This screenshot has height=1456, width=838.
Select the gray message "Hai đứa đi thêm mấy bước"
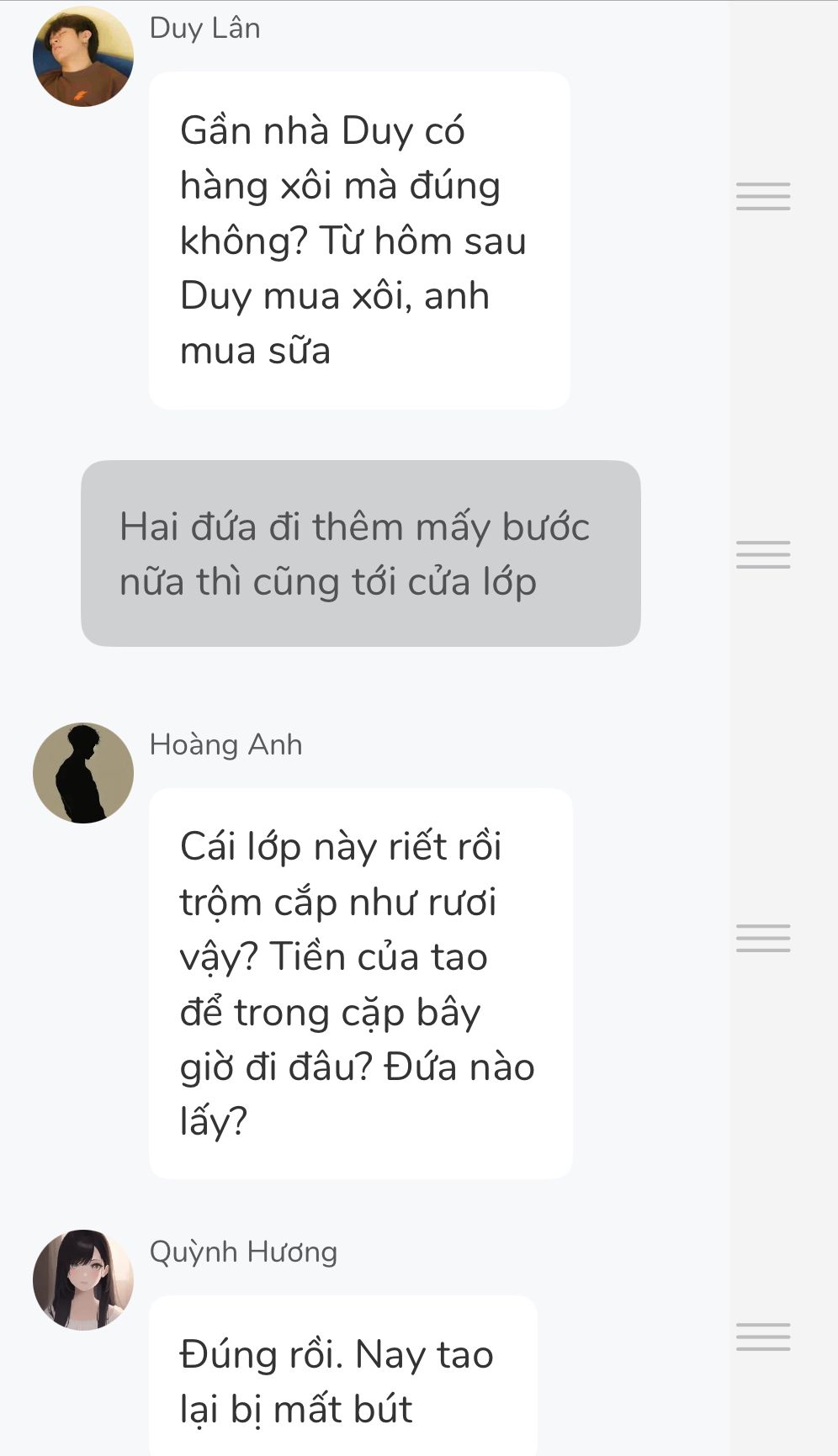360,553
